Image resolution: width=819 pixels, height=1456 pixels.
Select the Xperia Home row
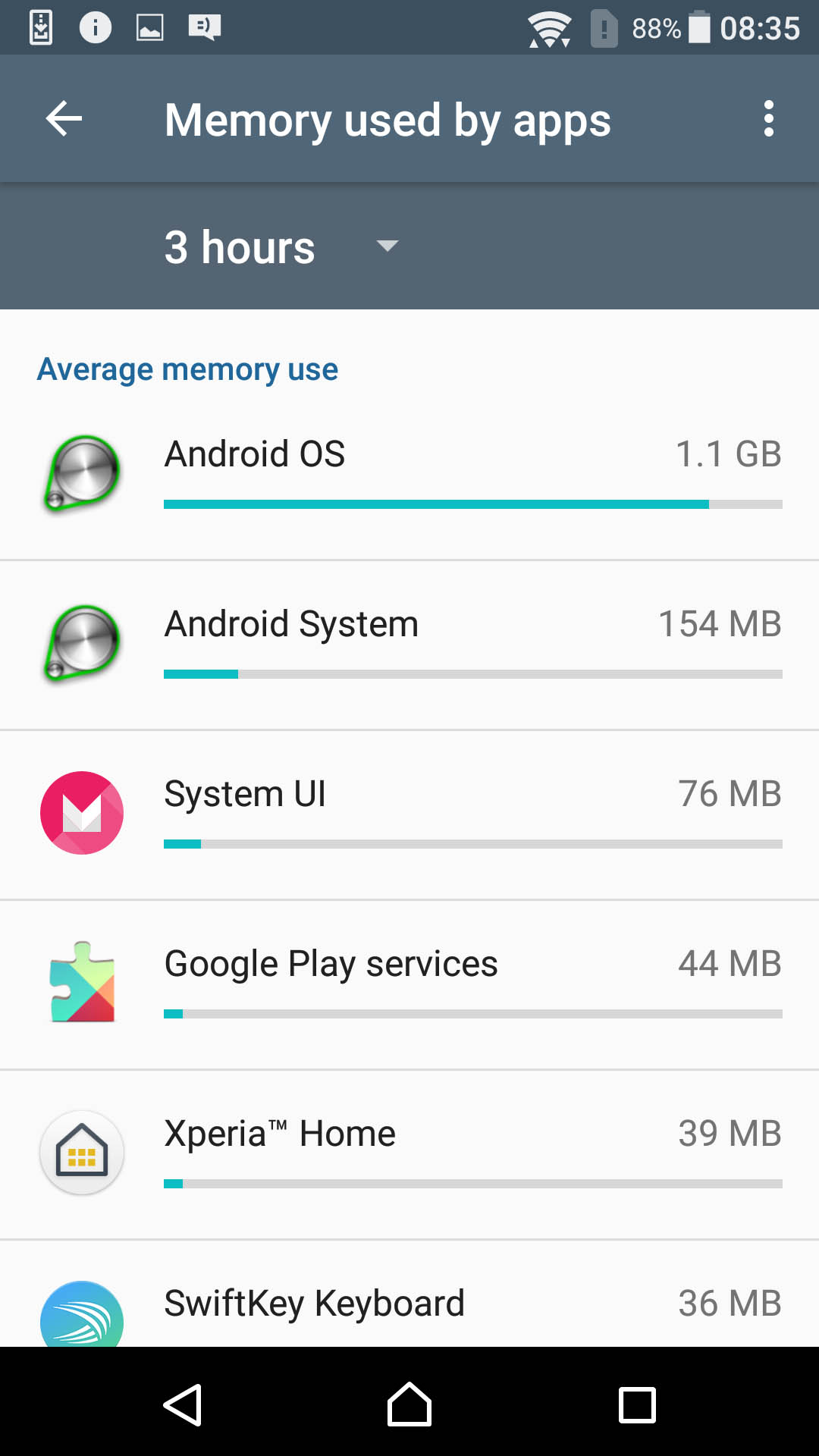tap(409, 1155)
